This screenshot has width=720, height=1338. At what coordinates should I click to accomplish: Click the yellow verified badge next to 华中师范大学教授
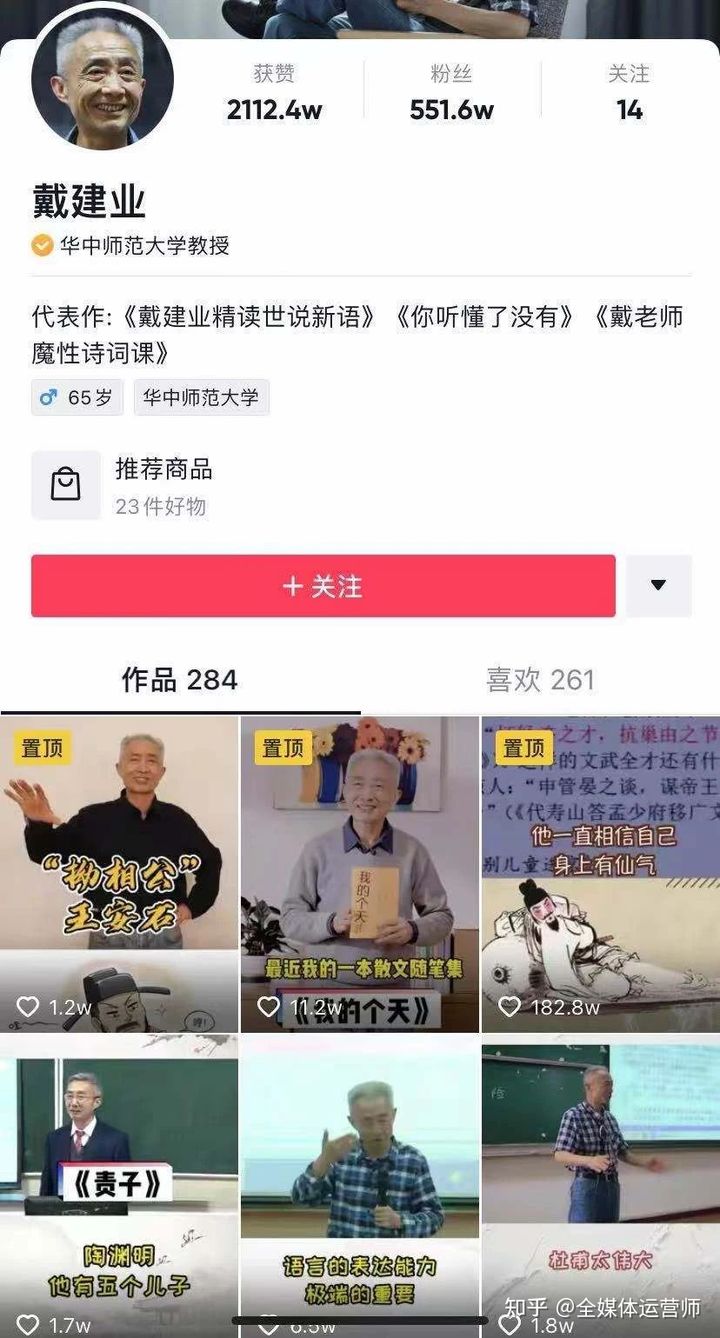(40, 241)
